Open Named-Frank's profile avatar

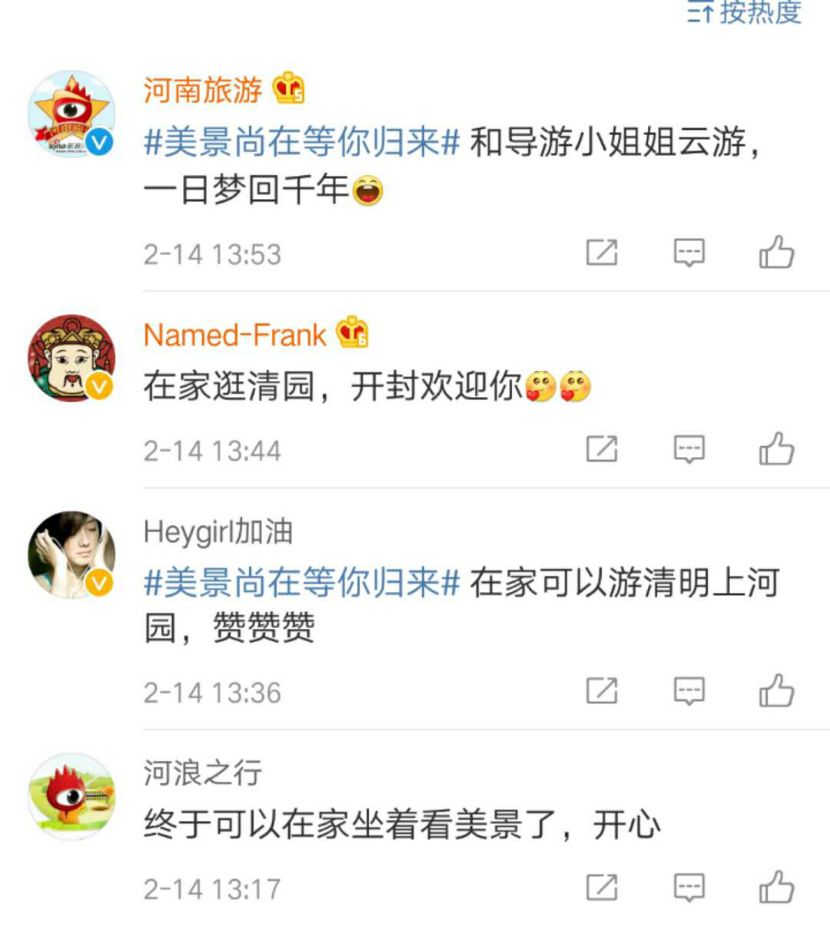pyautogui.click(x=70, y=358)
